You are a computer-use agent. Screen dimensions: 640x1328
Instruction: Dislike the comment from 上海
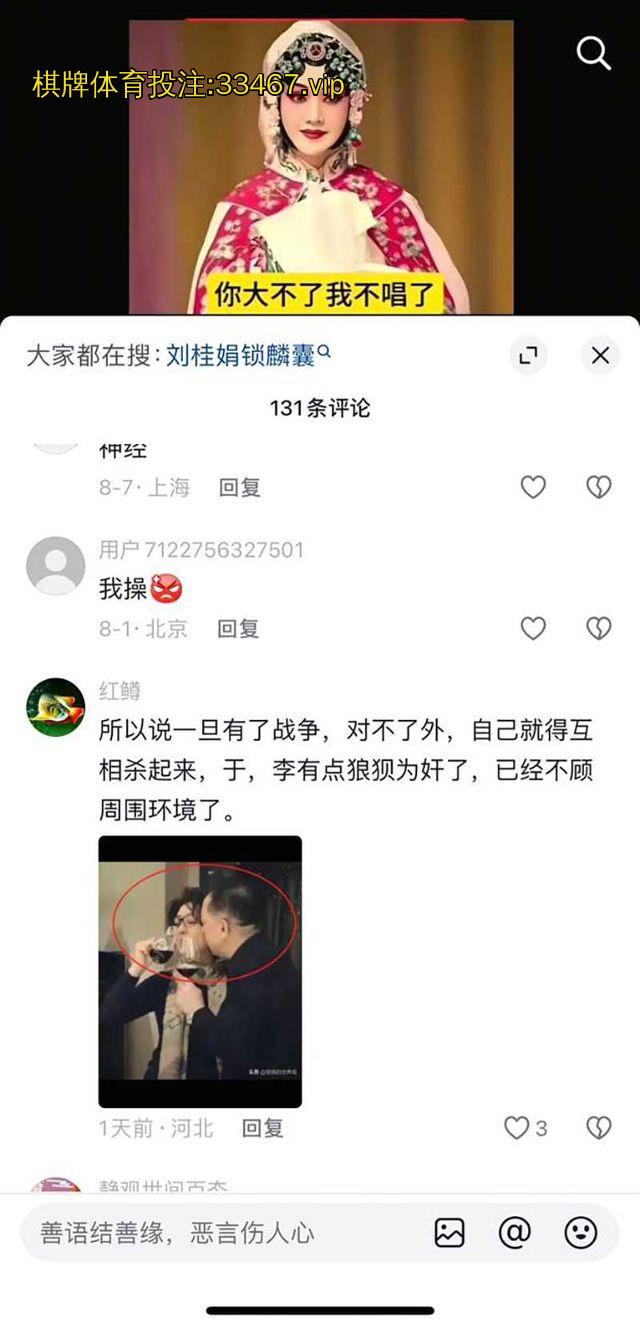click(598, 487)
